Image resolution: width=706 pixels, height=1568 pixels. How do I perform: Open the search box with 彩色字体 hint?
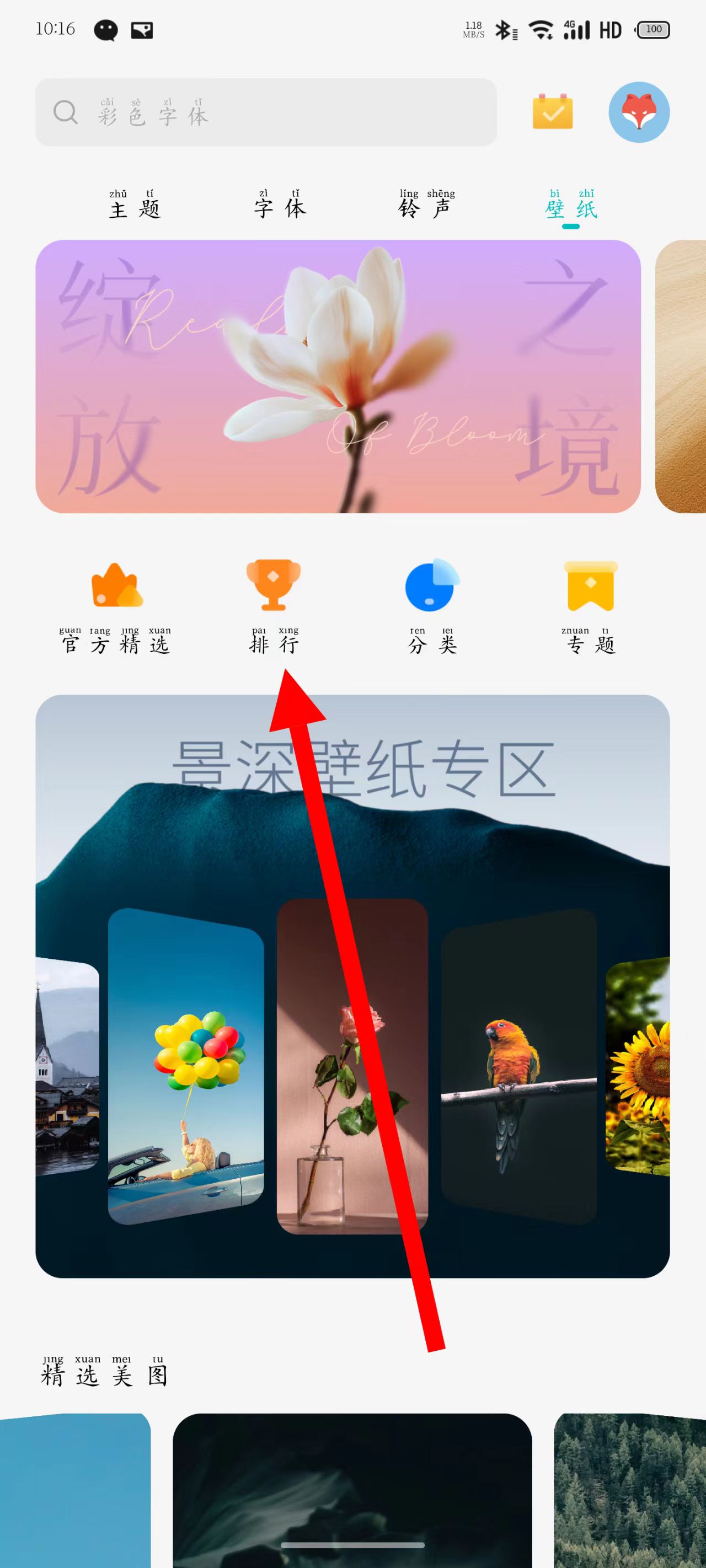[x=266, y=112]
